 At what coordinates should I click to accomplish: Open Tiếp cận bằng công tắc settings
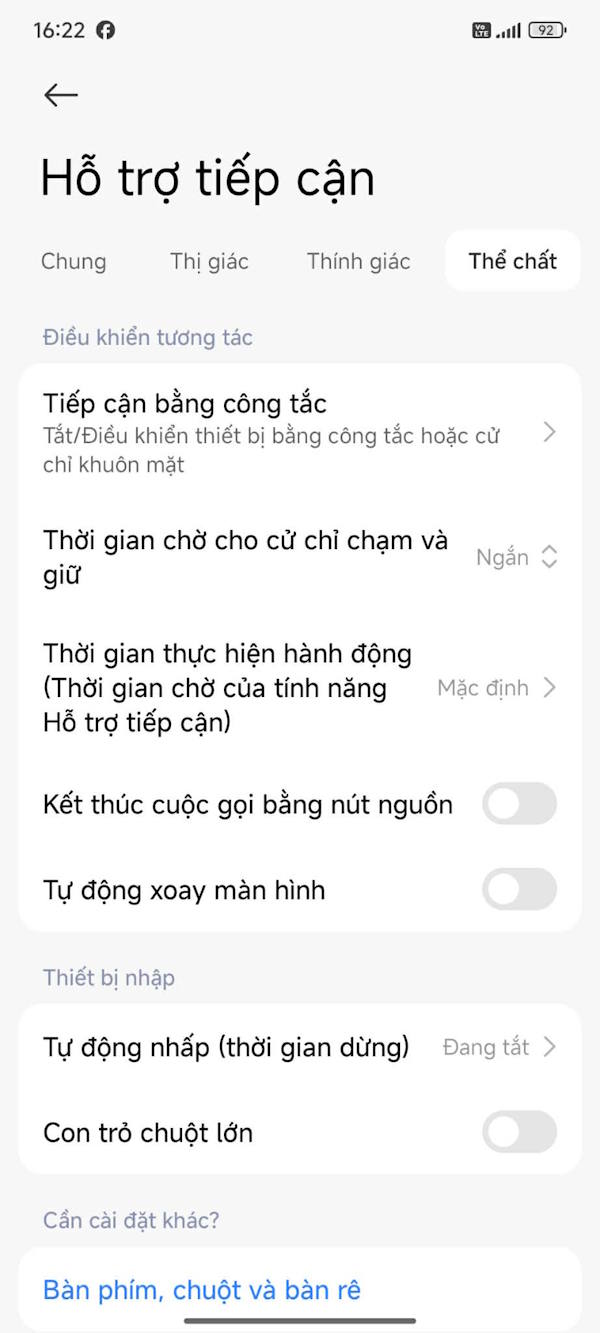299,433
